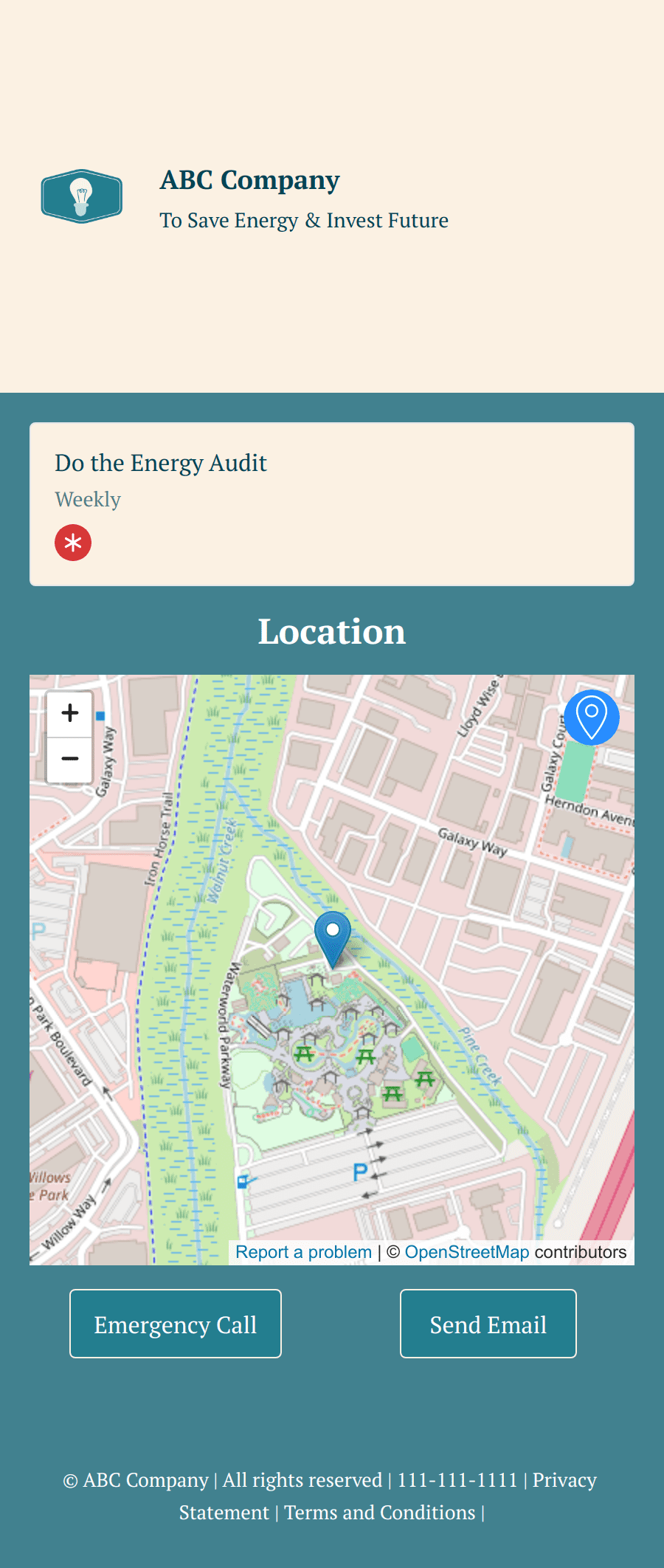Image resolution: width=664 pixels, height=1568 pixels.
Task: Zoom out on the map
Action: 70,759
